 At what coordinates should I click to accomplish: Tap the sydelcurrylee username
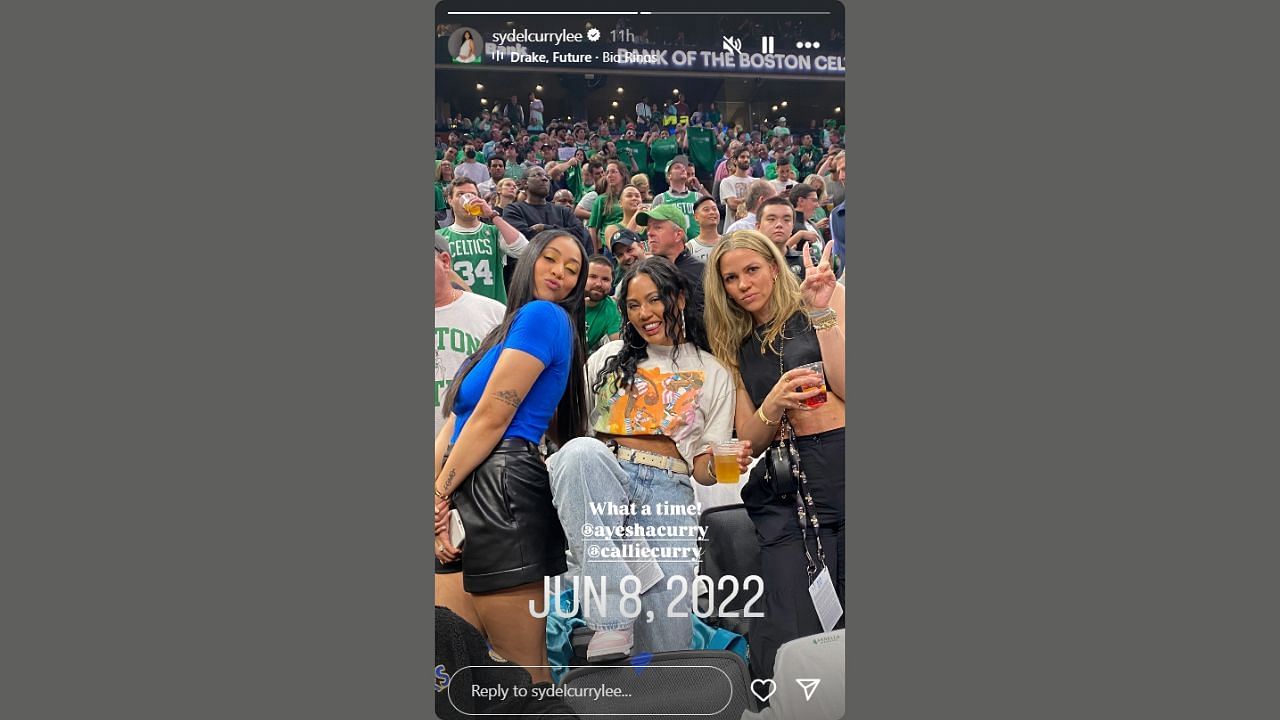[x=537, y=35]
